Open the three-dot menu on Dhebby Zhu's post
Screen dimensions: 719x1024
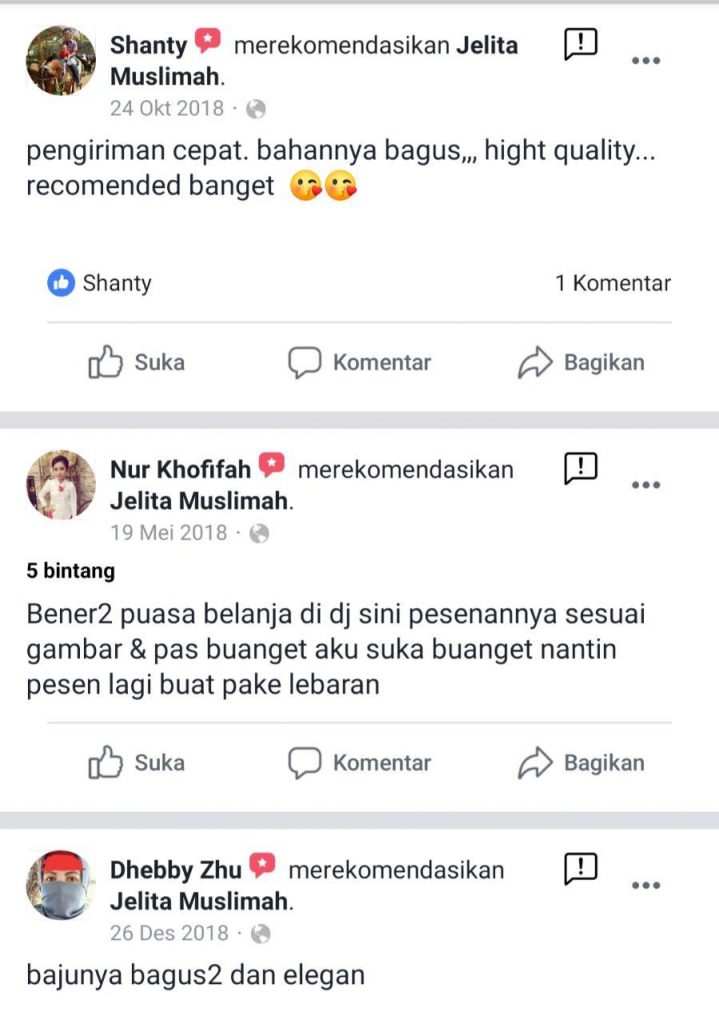646,885
